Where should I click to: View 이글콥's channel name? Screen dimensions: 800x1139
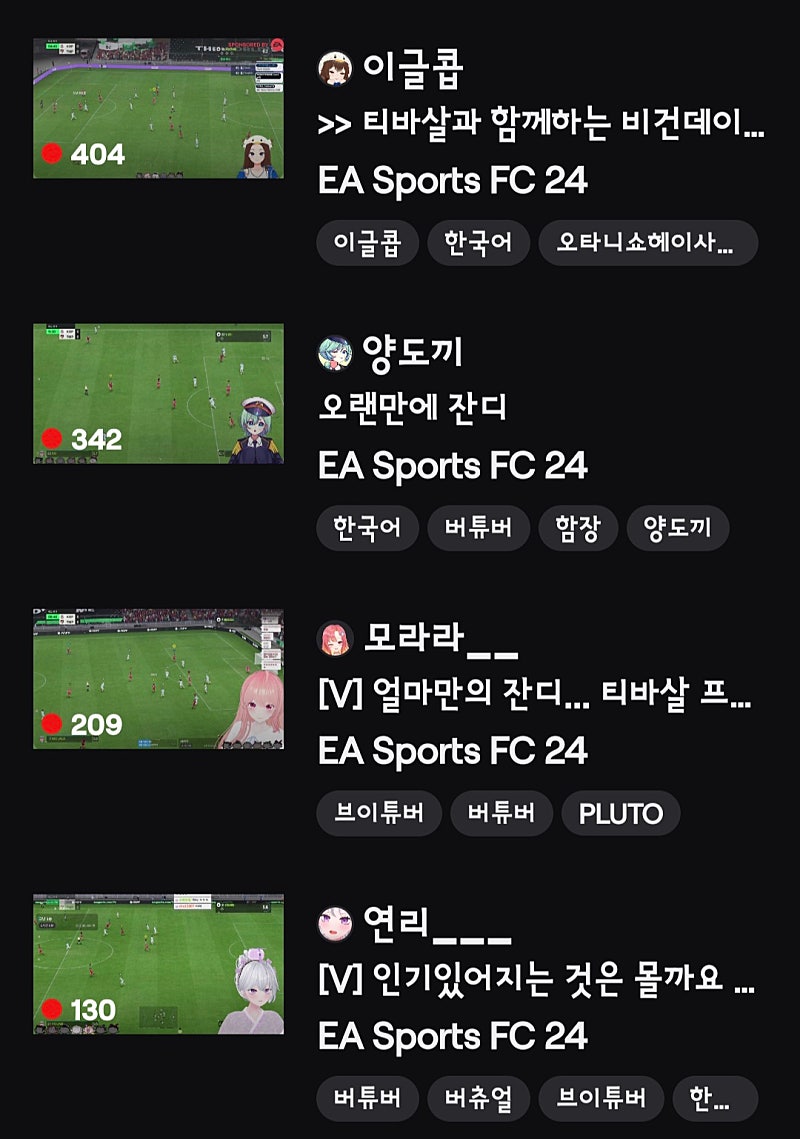412,68
